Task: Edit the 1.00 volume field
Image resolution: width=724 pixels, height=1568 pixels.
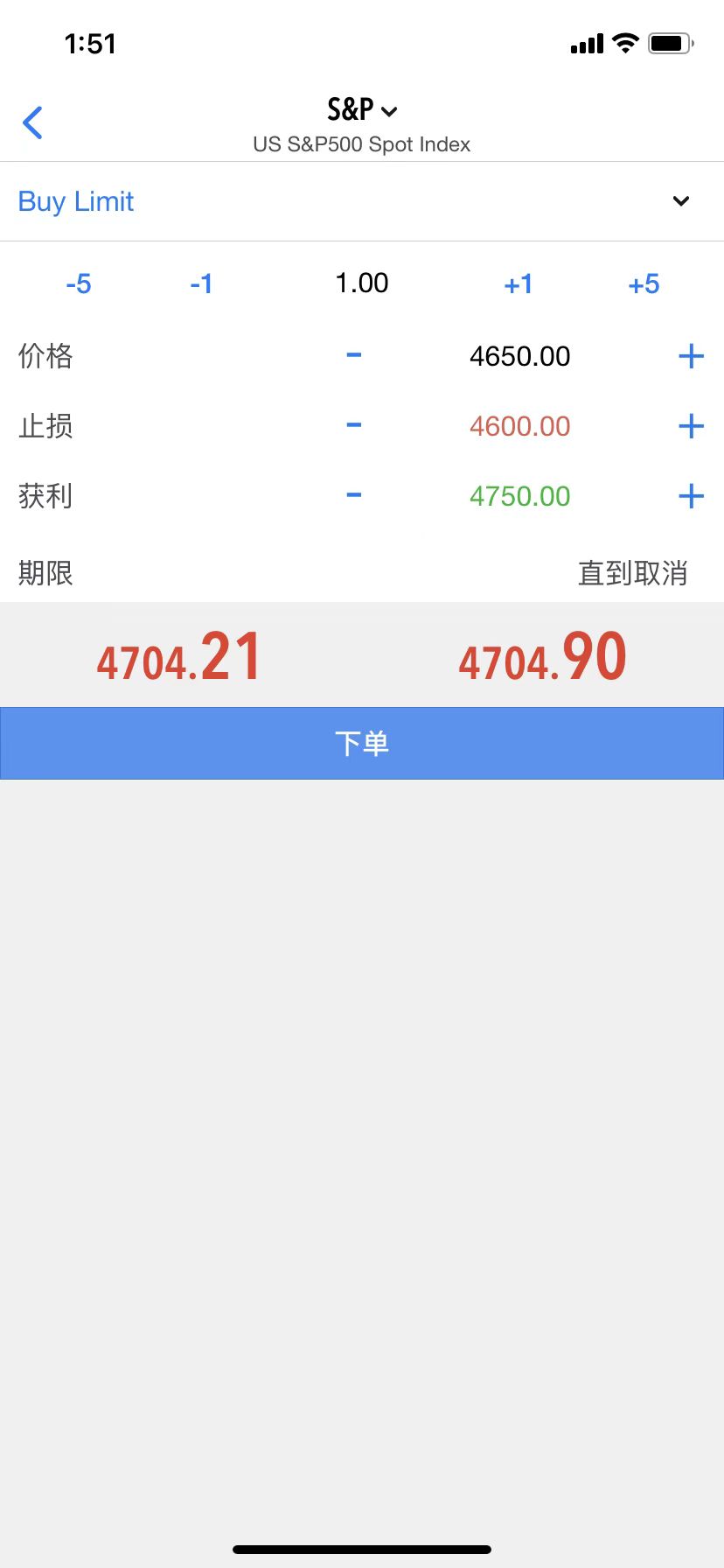Action: click(362, 283)
